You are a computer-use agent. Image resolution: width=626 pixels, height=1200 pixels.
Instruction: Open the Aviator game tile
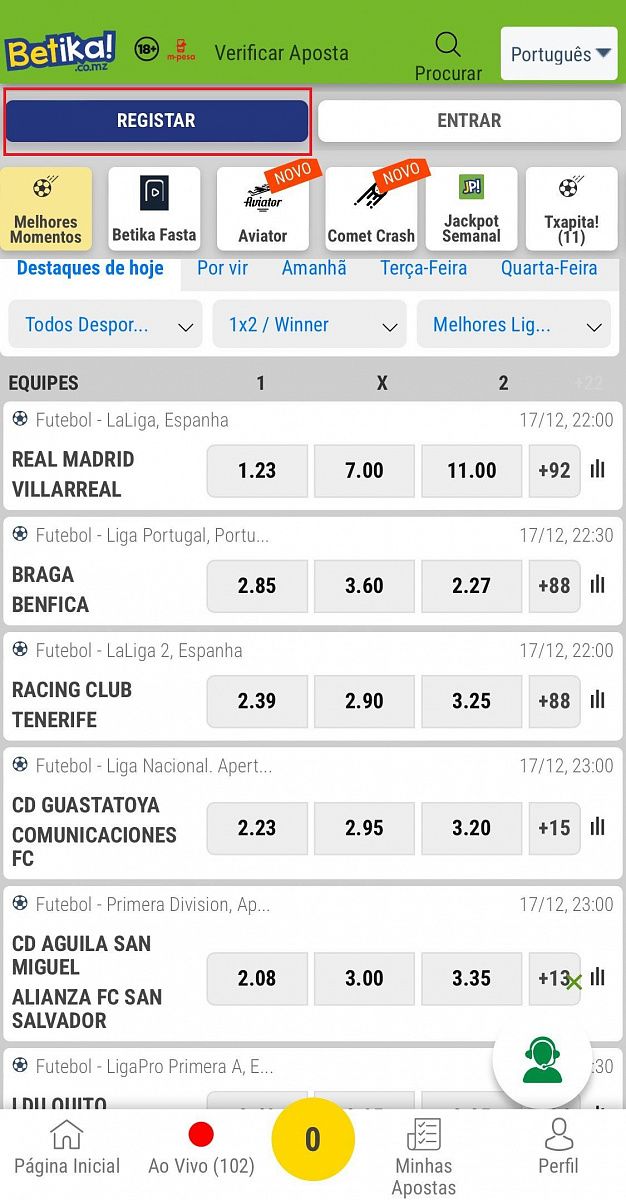(x=263, y=208)
